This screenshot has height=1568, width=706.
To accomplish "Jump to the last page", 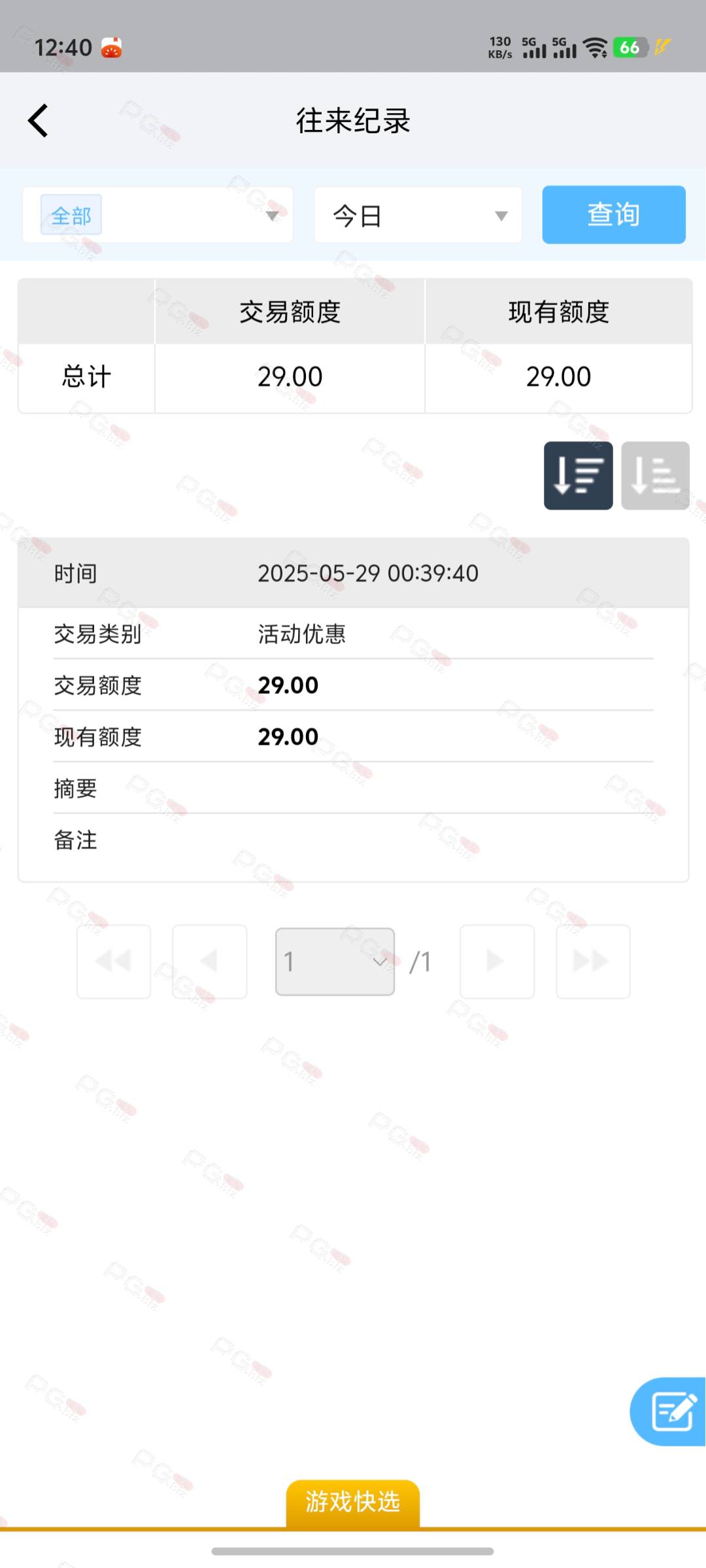I will pos(593,962).
